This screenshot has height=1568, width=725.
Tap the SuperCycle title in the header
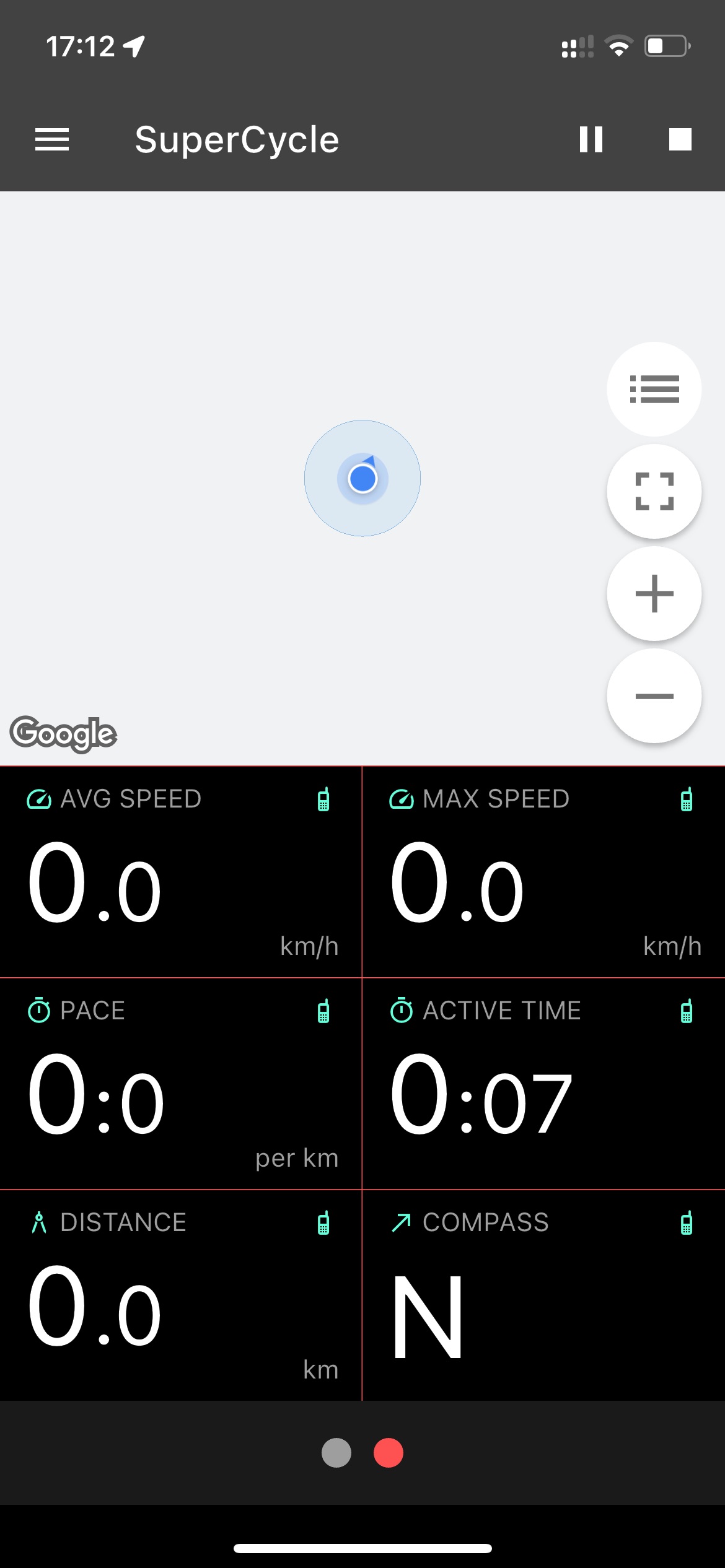pos(237,138)
